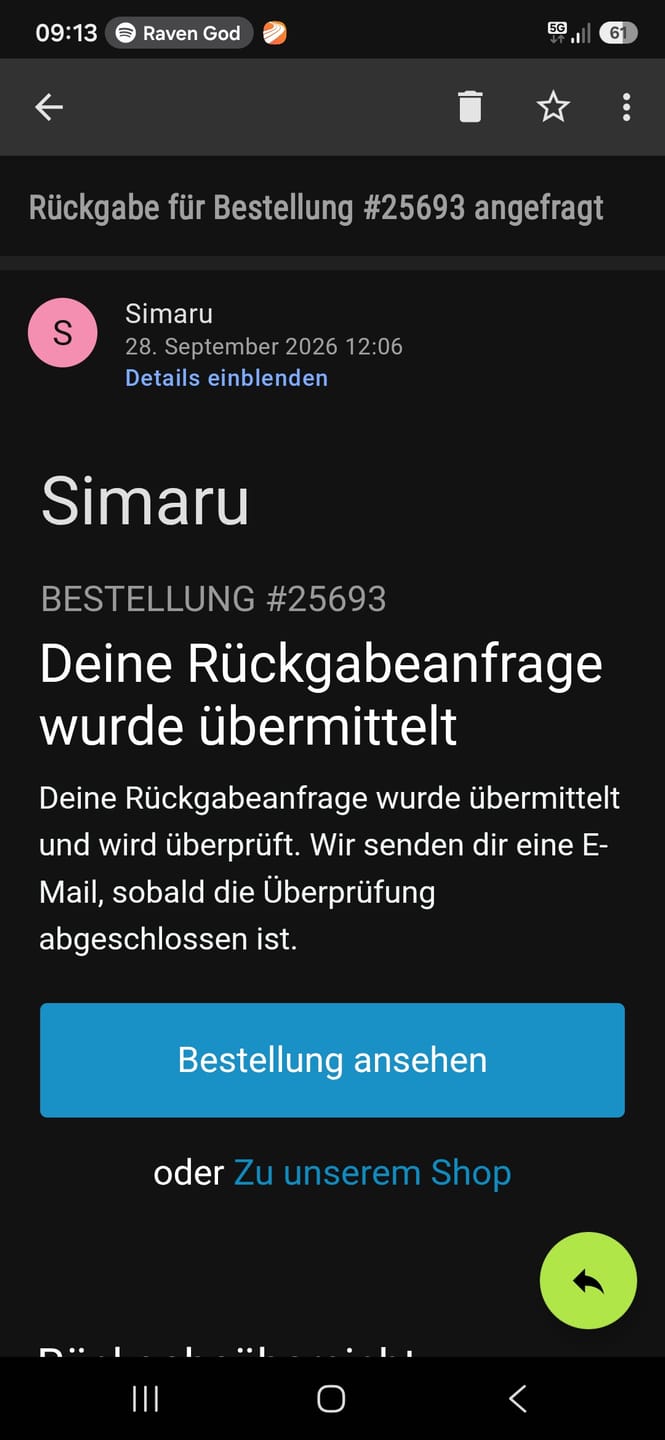Go to the system home screen
Image resolution: width=665 pixels, height=1440 pixels.
[x=331, y=1399]
